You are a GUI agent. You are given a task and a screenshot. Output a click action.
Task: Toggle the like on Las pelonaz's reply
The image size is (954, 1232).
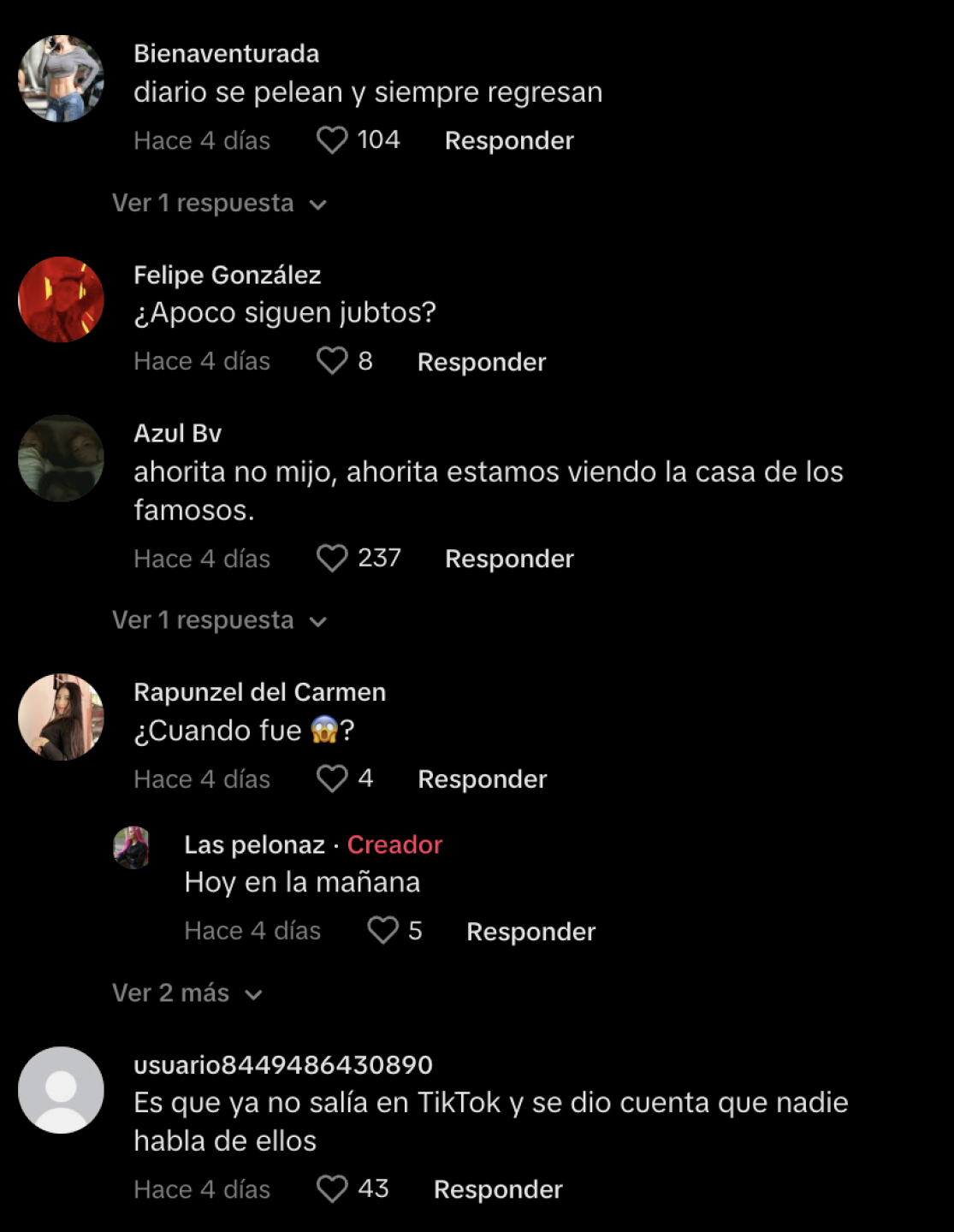(382, 931)
